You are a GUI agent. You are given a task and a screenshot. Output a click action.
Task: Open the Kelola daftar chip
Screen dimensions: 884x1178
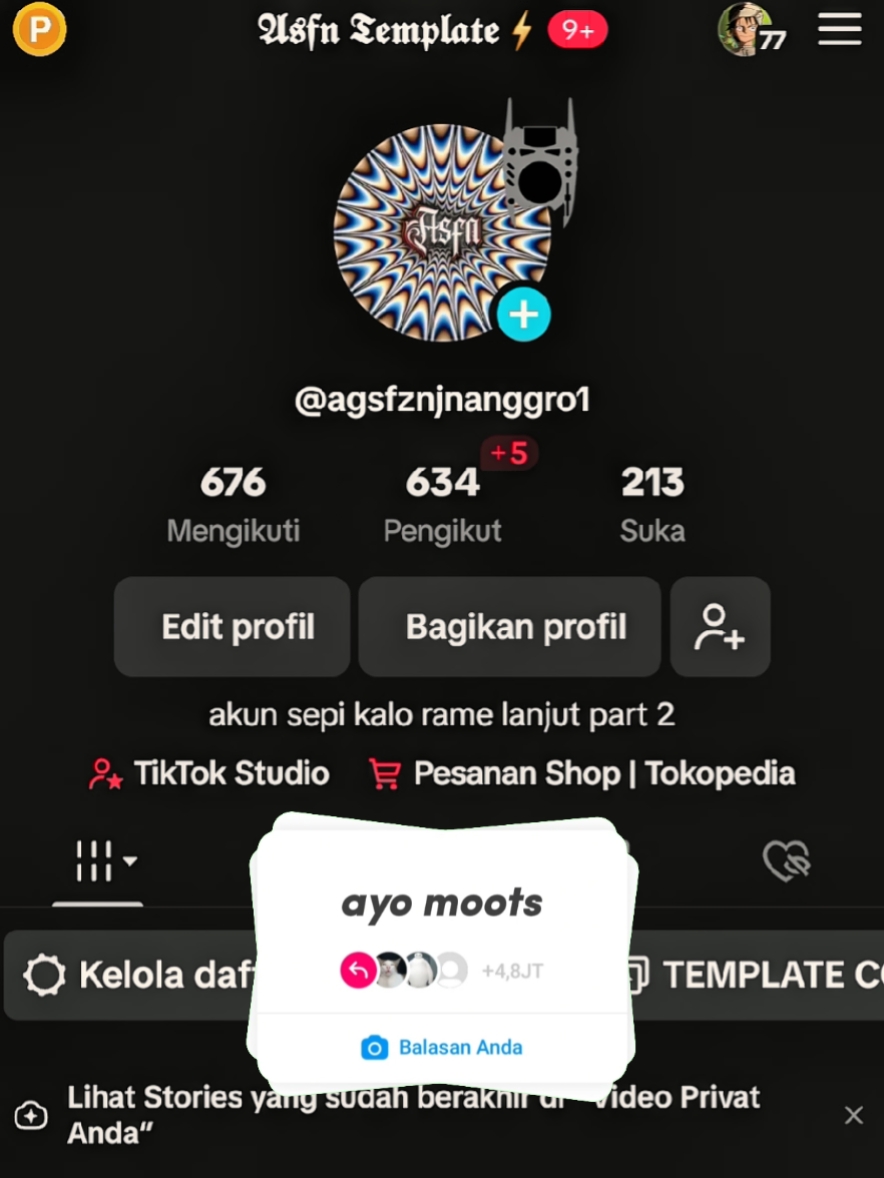129,975
